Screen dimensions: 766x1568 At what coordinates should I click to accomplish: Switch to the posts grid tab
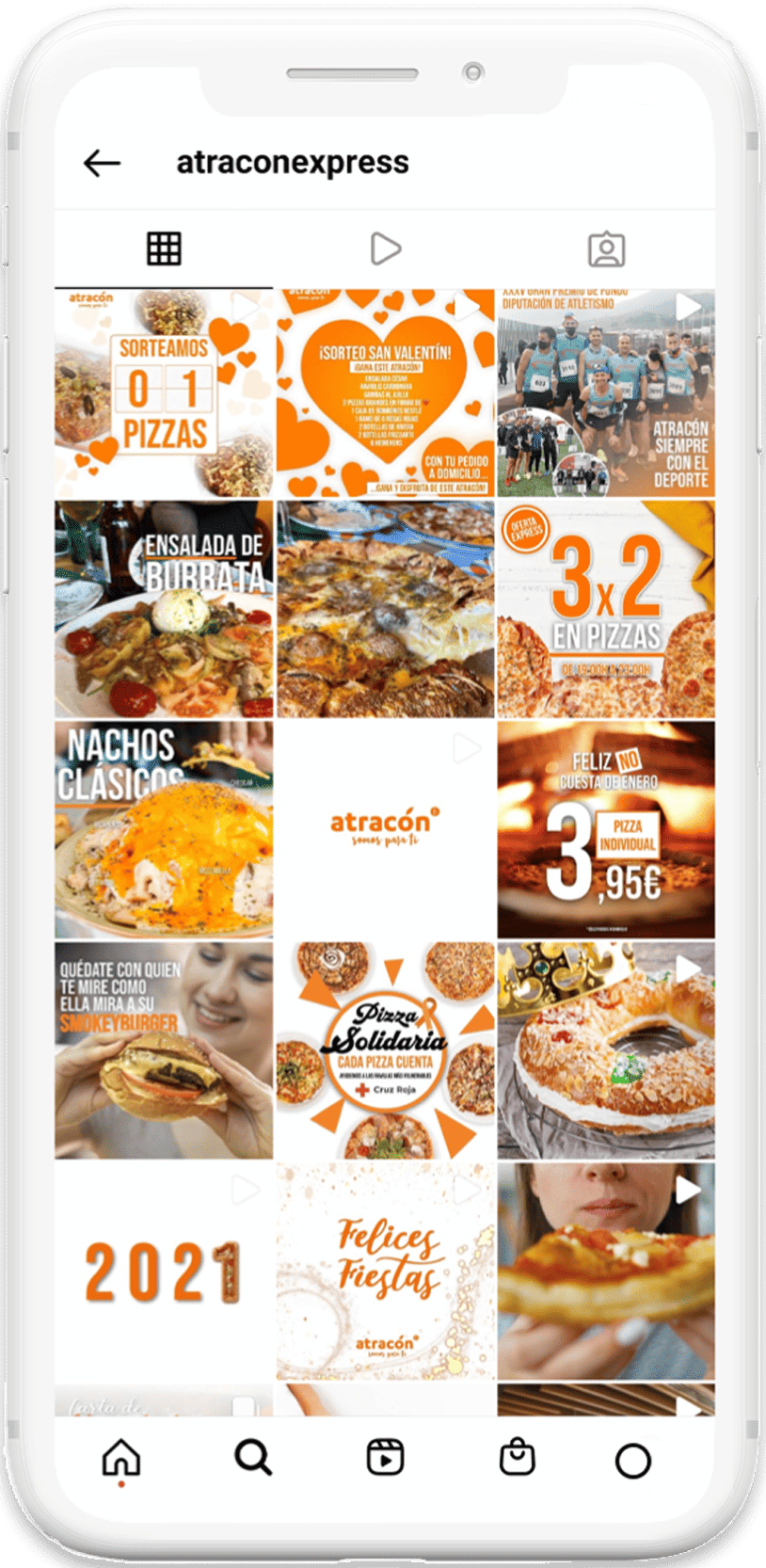point(164,248)
